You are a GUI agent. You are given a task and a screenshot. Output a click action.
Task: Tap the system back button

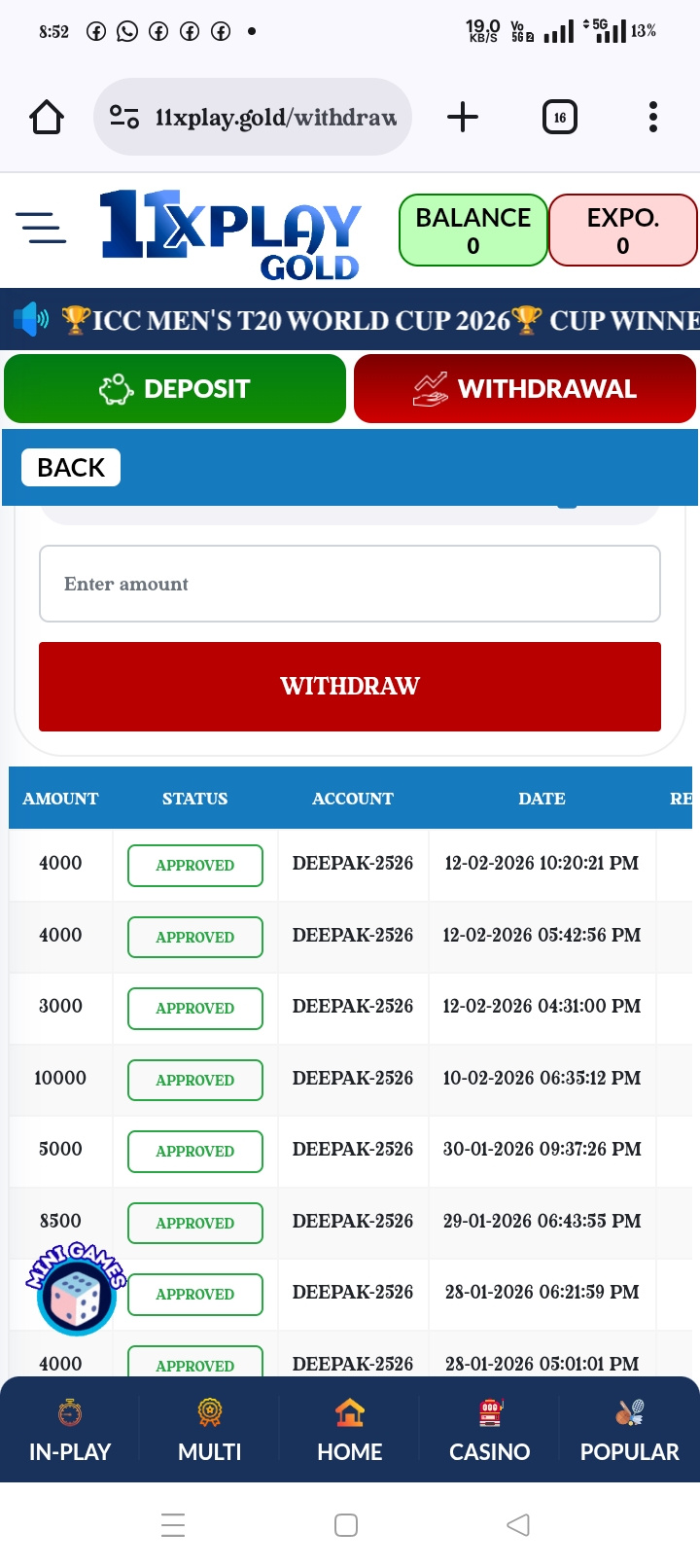pos(518,1524)
